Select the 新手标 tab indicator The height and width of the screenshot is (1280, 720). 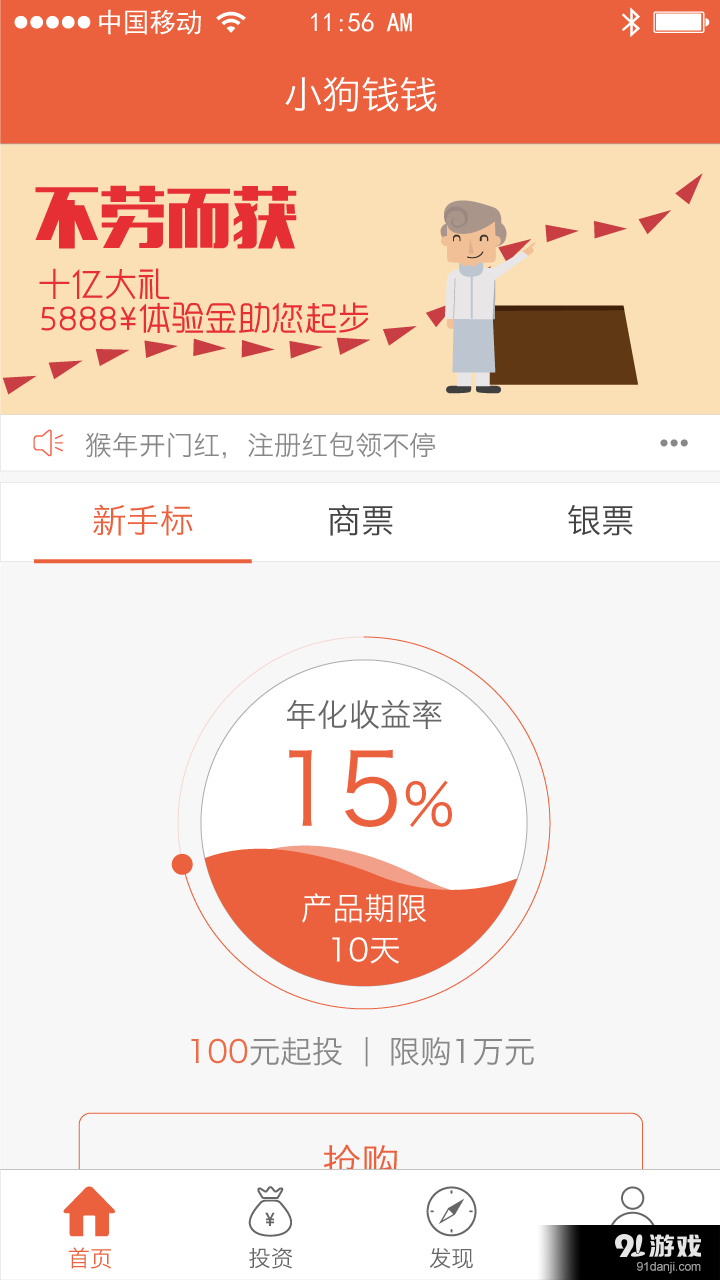(143, 521)
